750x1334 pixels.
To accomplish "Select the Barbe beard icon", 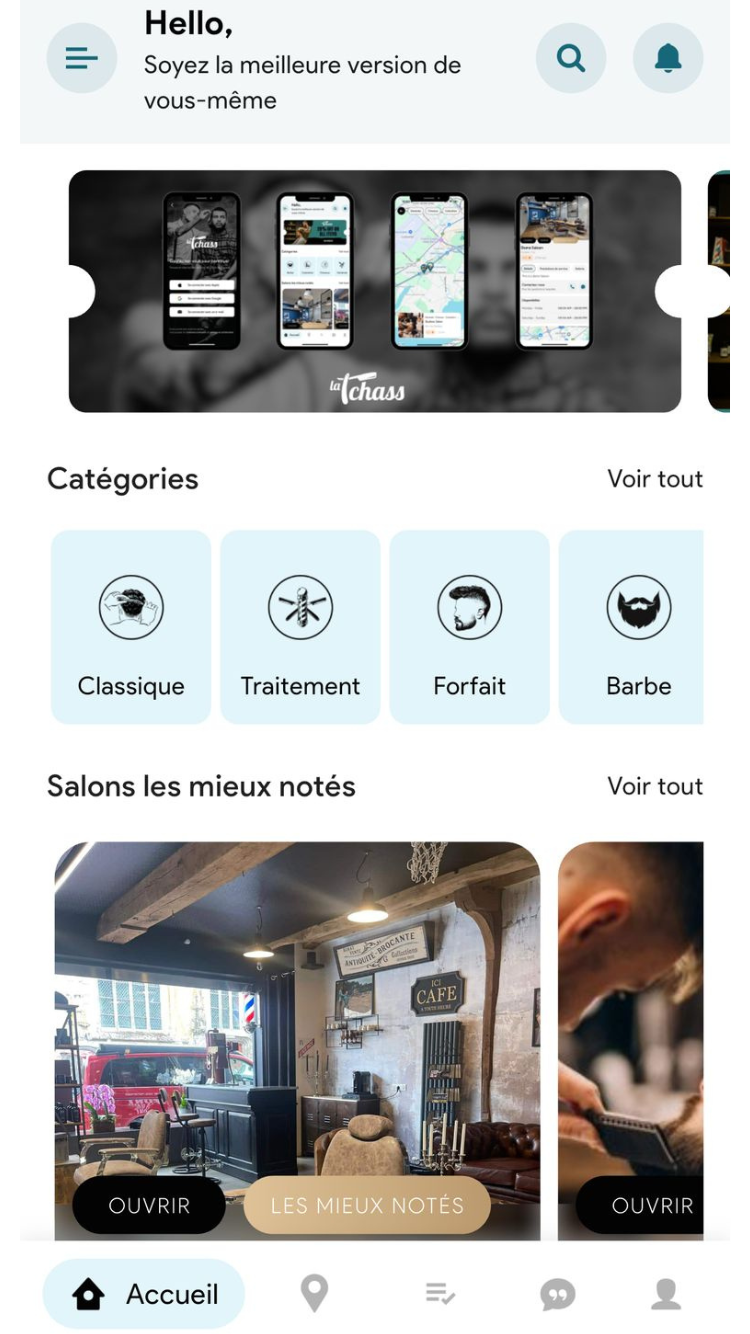I will (640, 606).
